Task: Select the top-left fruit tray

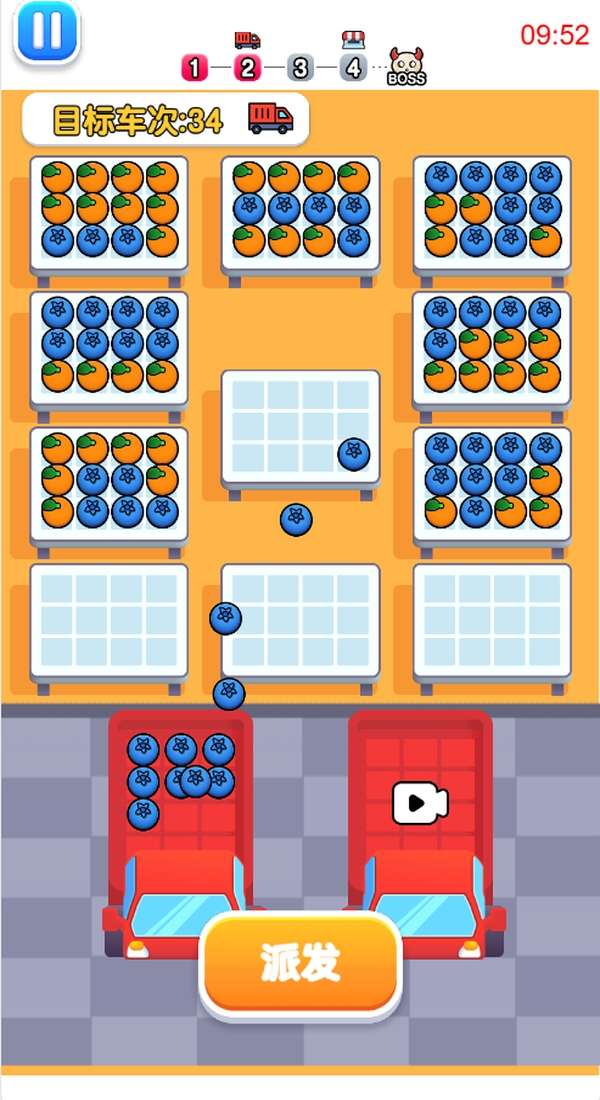Action: tap(109, 211)
